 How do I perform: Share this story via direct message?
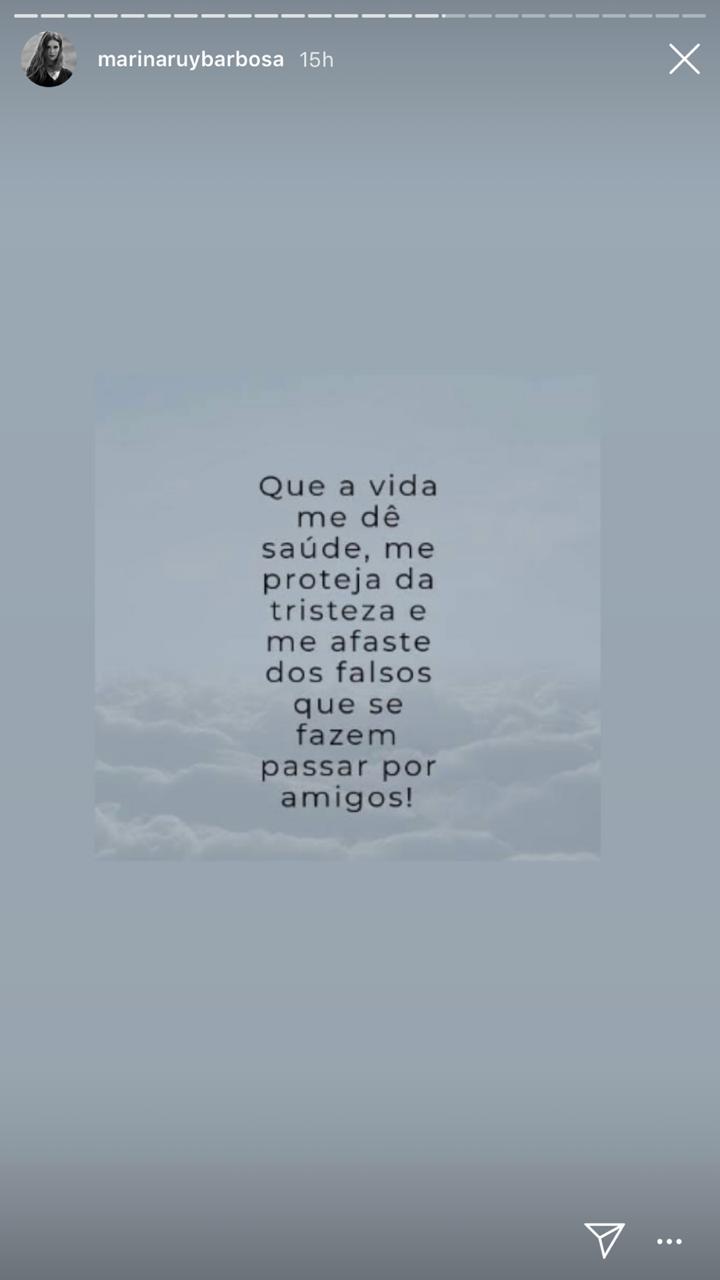coord(604,1240)
